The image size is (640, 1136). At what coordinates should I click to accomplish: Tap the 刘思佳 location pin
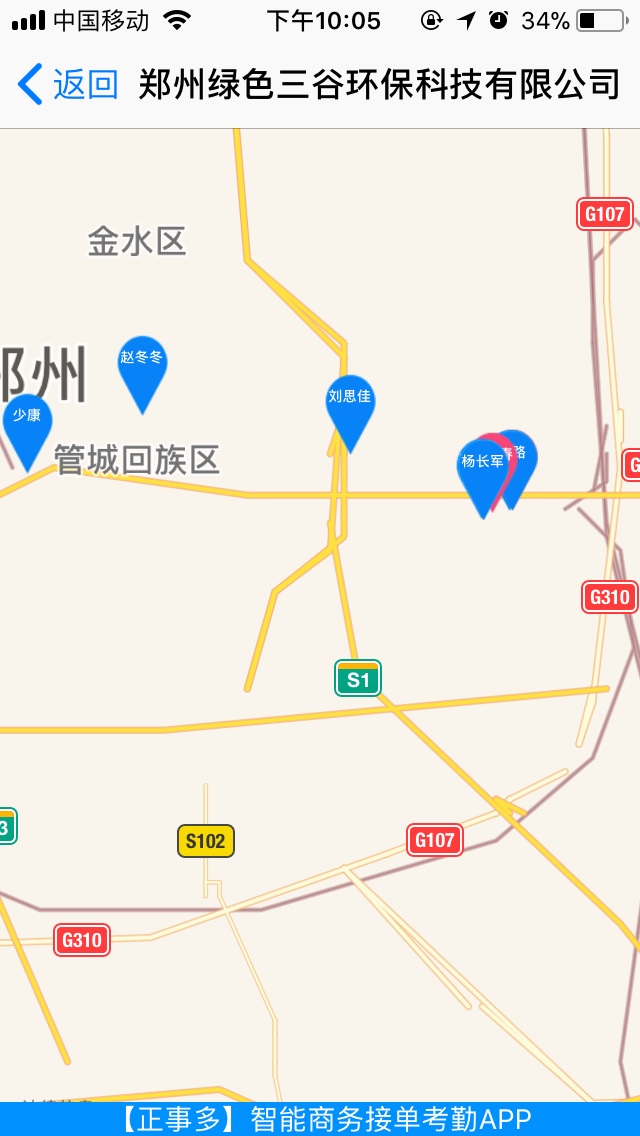coord(350,403)
